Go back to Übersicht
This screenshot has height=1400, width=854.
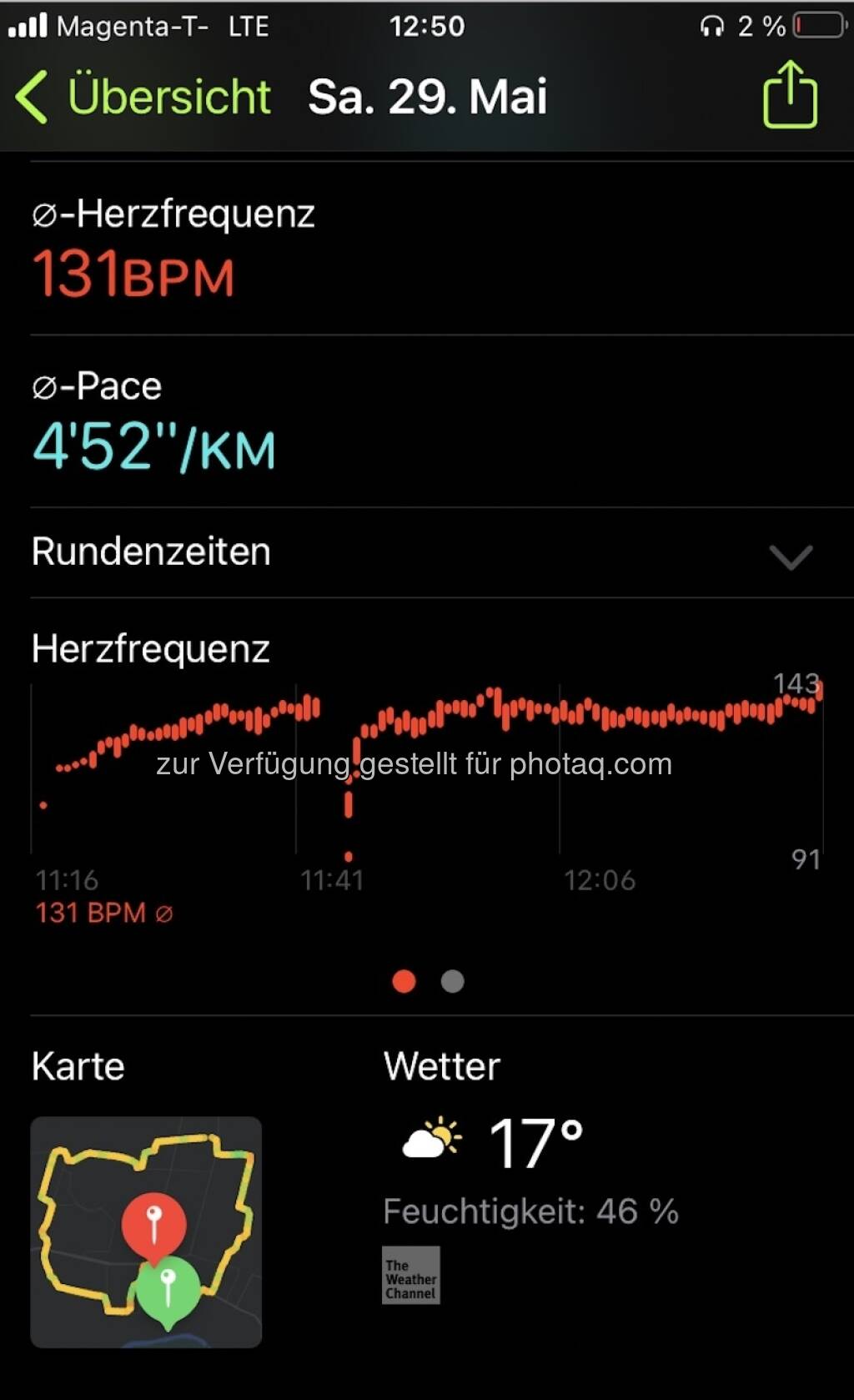pyautogui.click(x=143, y=97)
